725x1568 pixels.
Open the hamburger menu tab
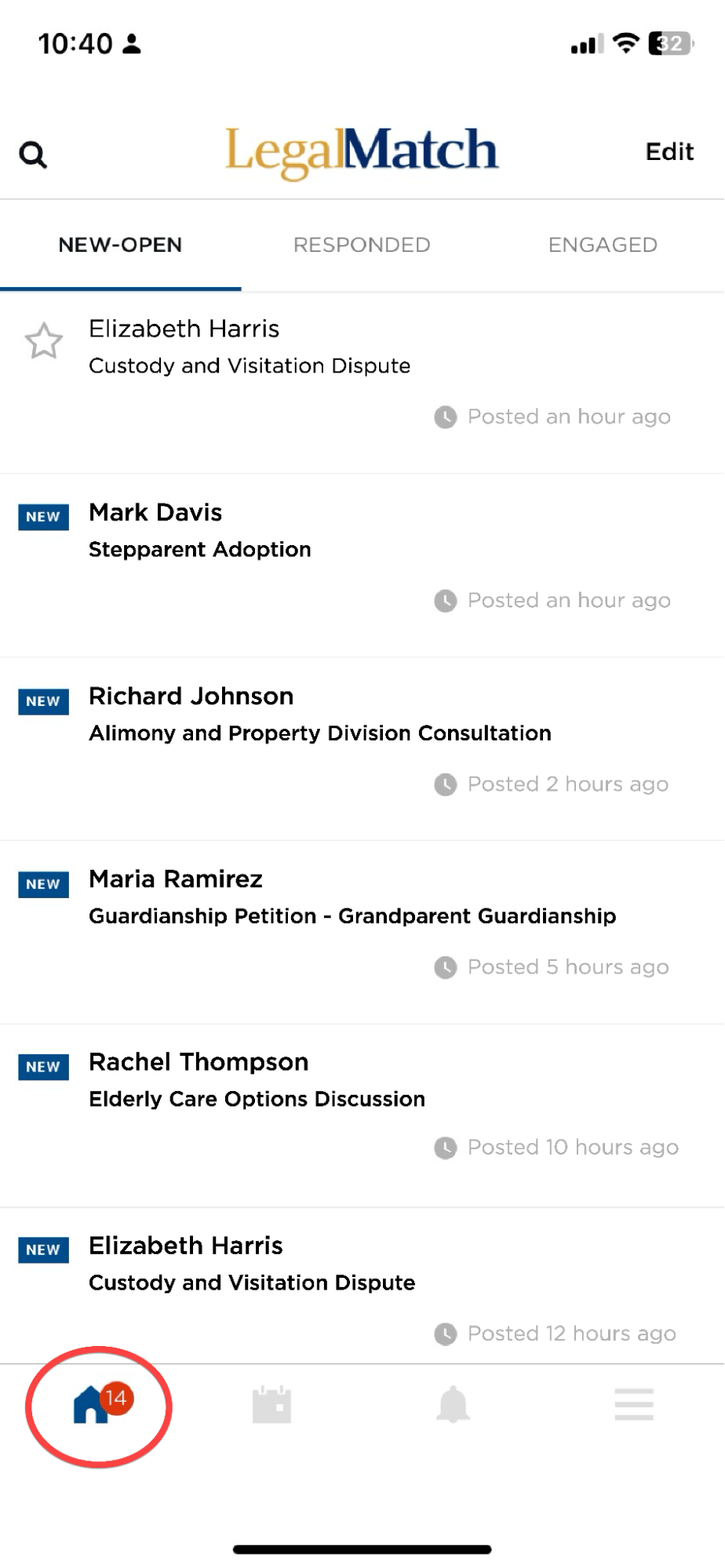pos(634,1404)
